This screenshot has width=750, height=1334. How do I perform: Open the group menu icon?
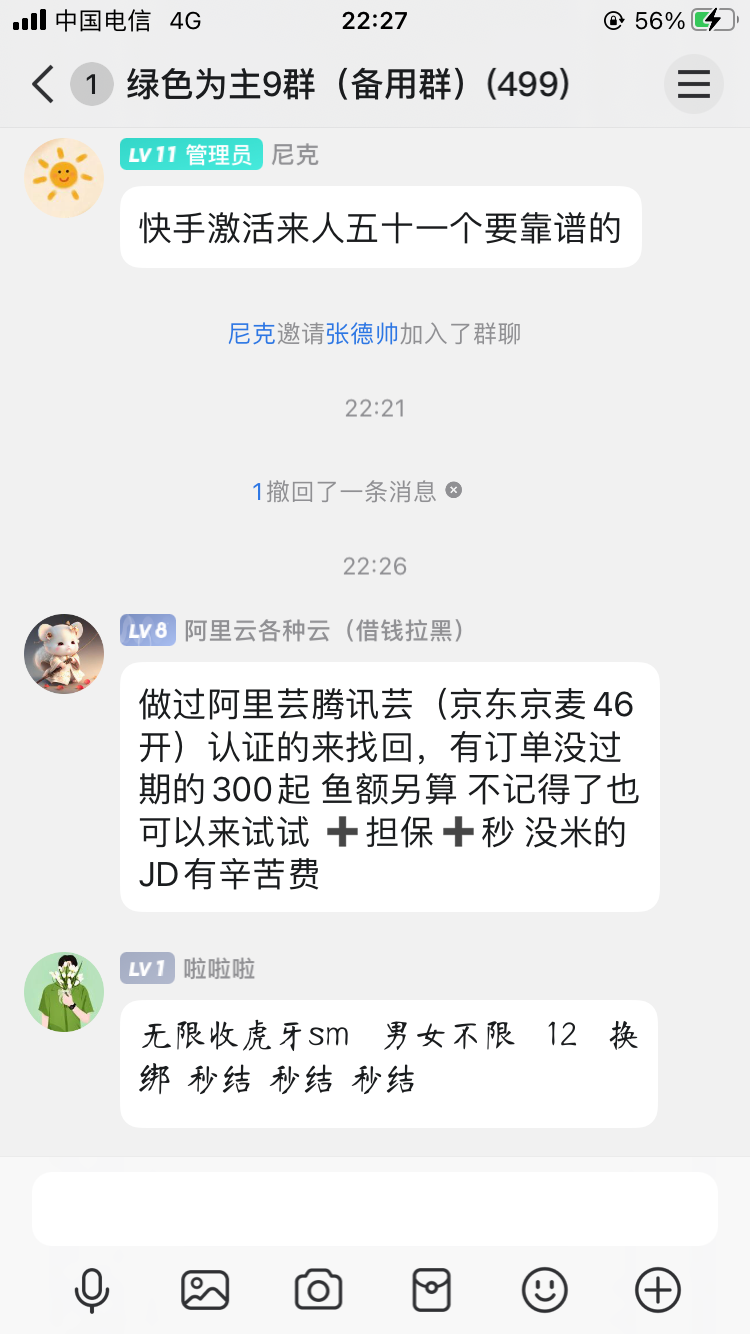pyautogui.click(x=693, y=84)
